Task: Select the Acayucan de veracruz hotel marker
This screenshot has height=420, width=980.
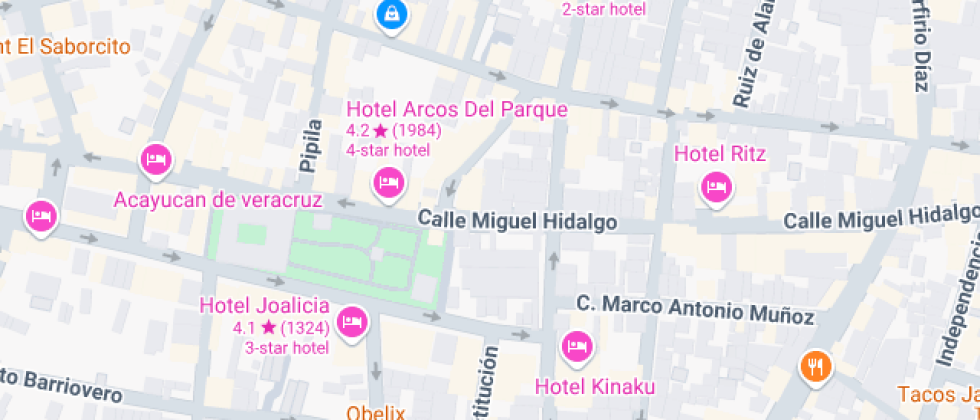Action: (x=155, y=160)
